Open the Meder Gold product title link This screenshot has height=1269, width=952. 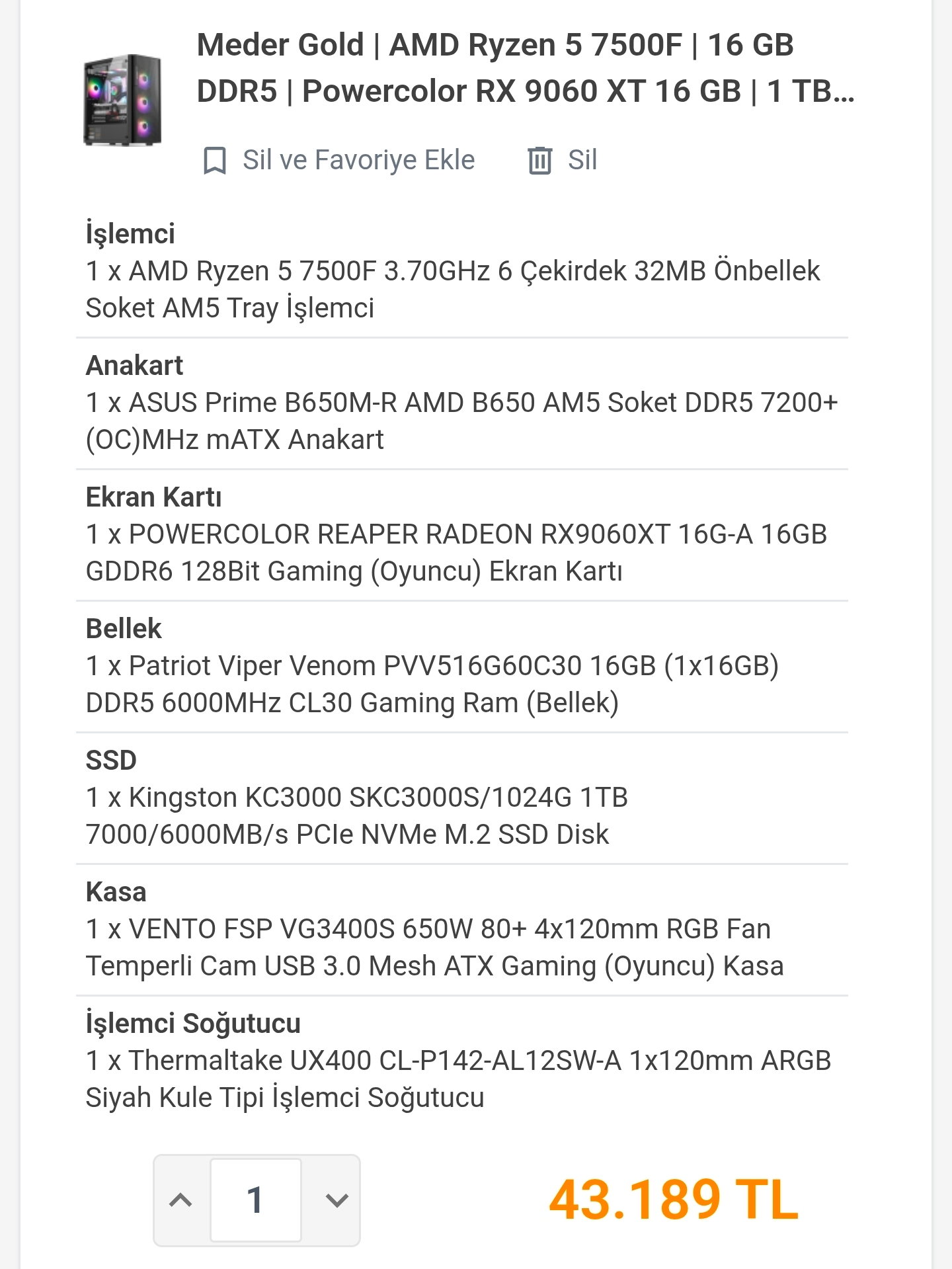[x=526, y=67]
